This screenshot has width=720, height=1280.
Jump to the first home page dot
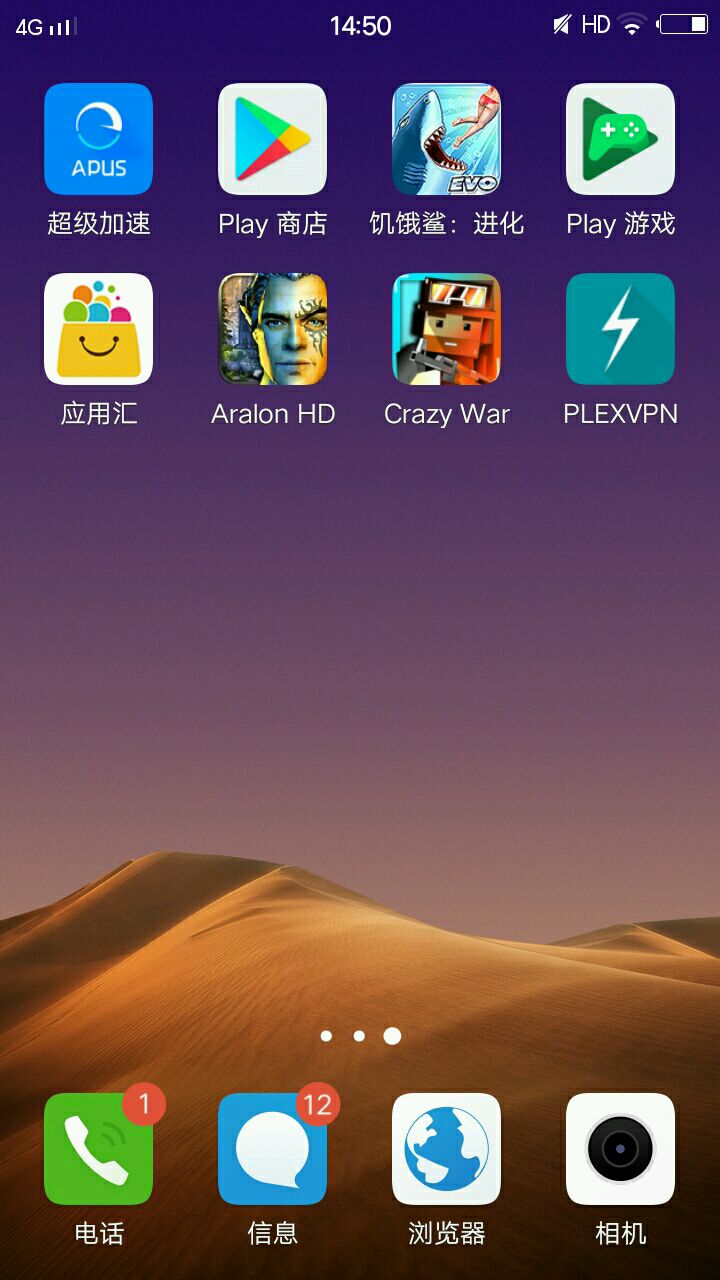click(326, 1036)
